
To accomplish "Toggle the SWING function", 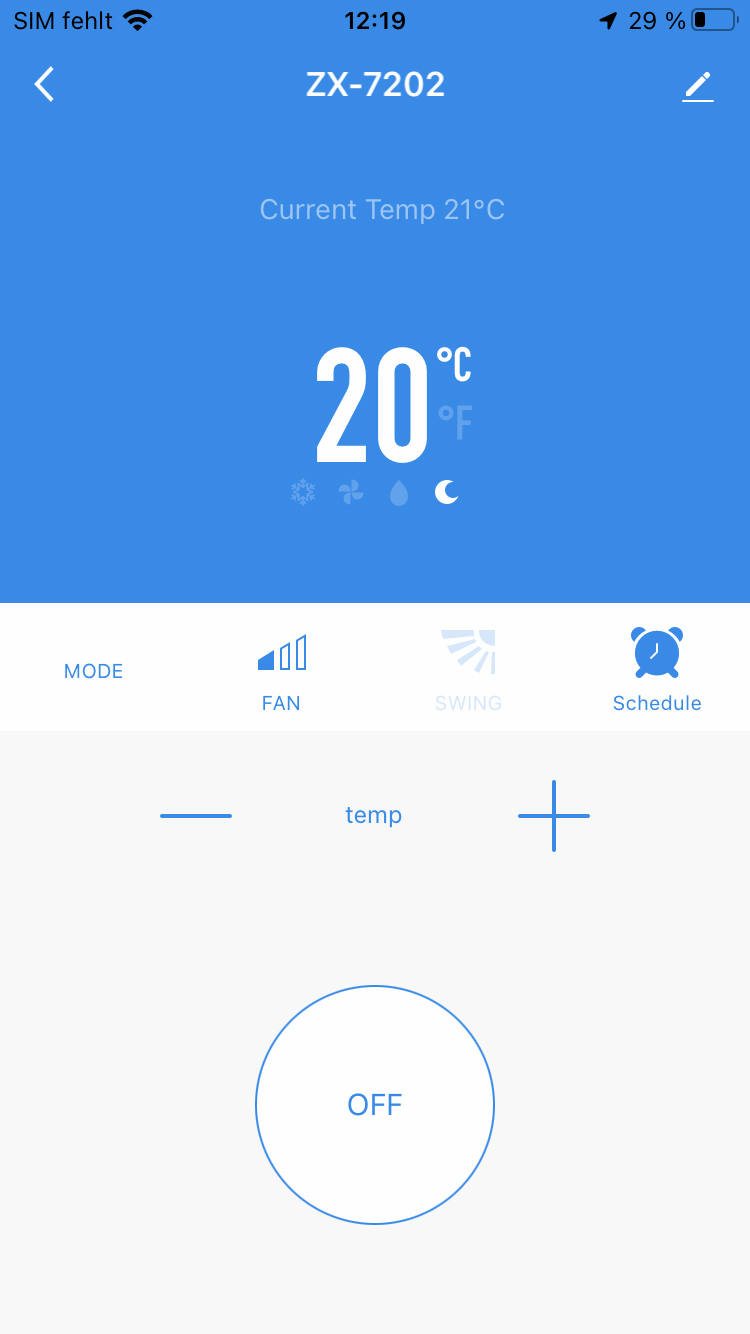I will (x=468, y=670).
